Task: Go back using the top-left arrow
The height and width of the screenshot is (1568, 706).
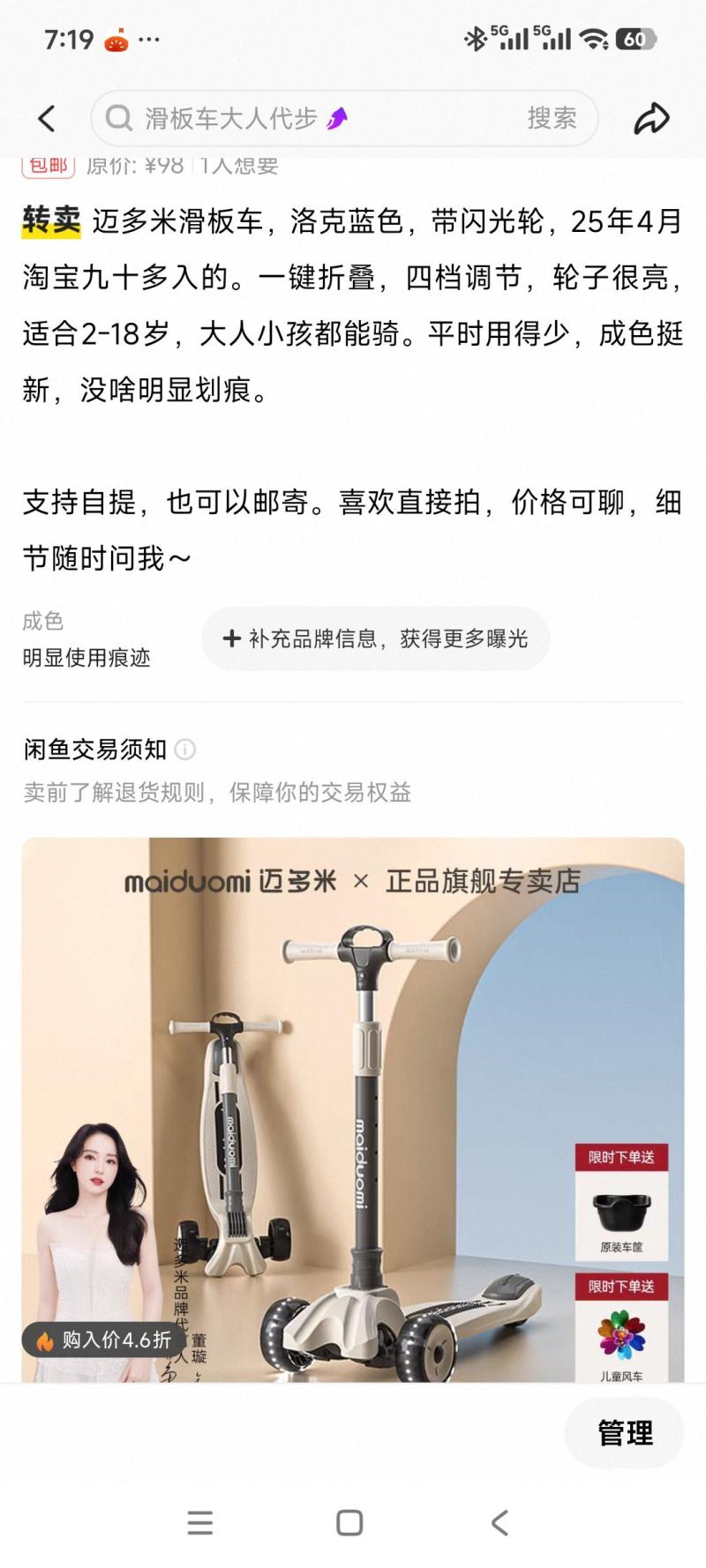Action: click(x=47, y=118)
